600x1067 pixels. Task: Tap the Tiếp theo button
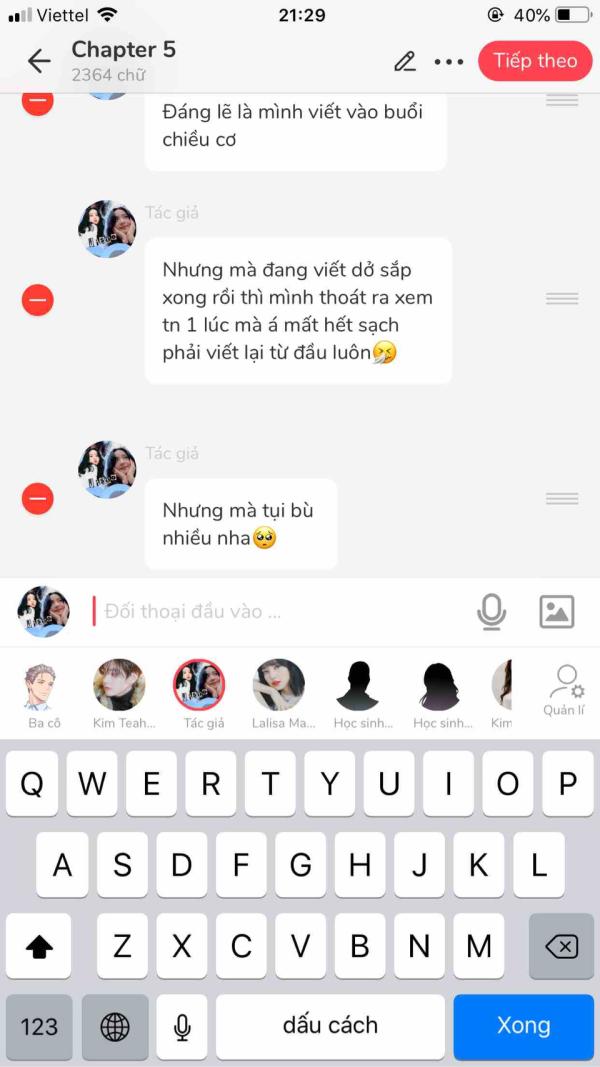pyautogui.click(x=534, y=61)
